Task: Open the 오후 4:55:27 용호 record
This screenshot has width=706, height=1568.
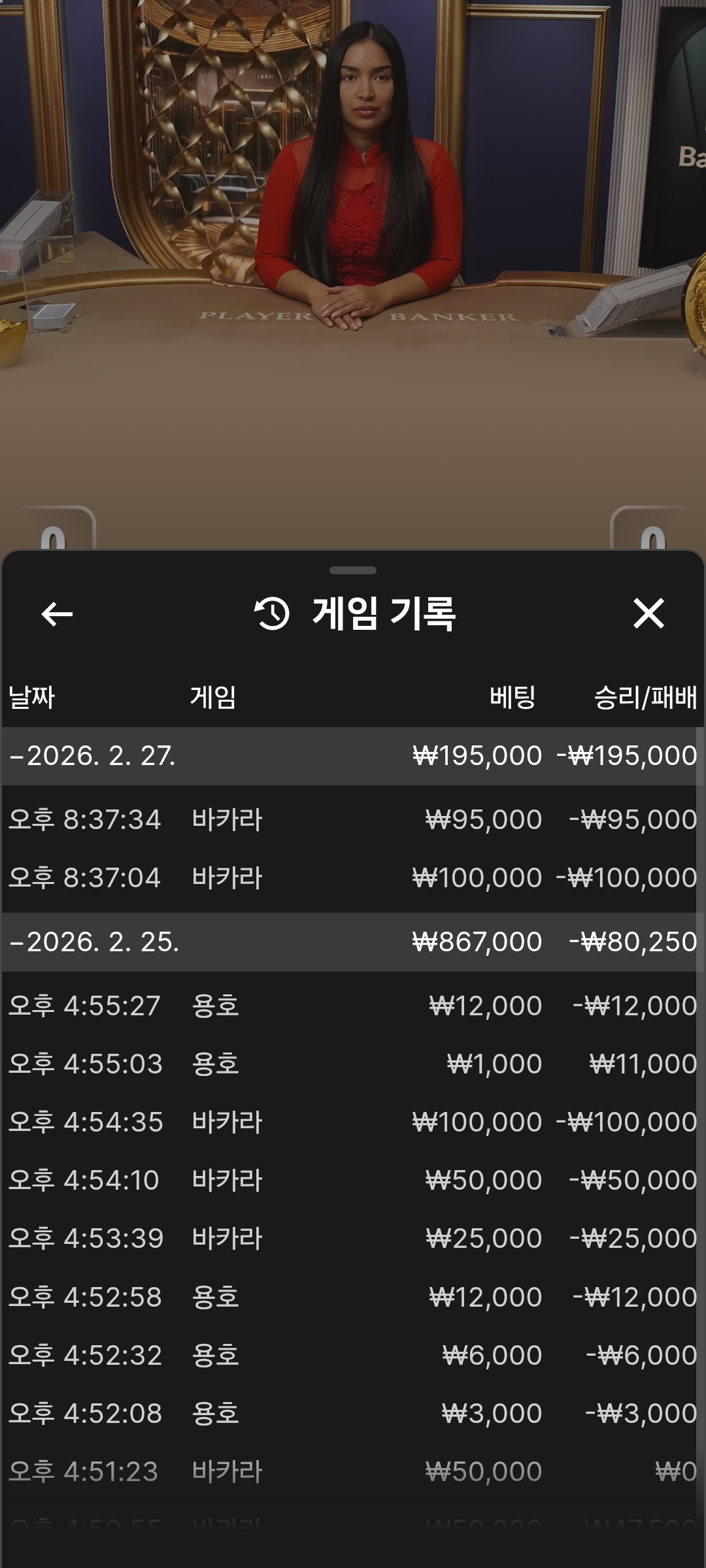Action: pos(352,1005)
